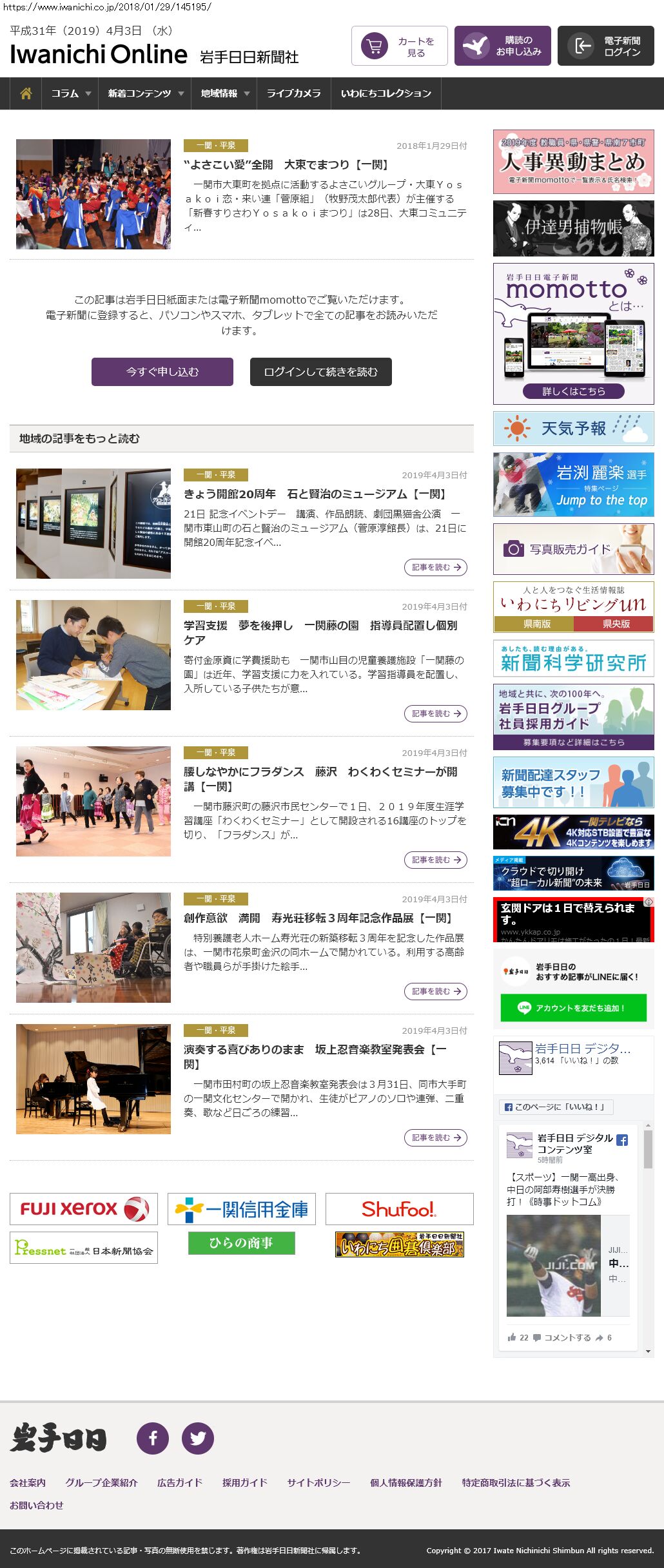This screenshot has height=1568, width=664.
Task: Open 天気予報 weather banner
Action: coord(574,429)
